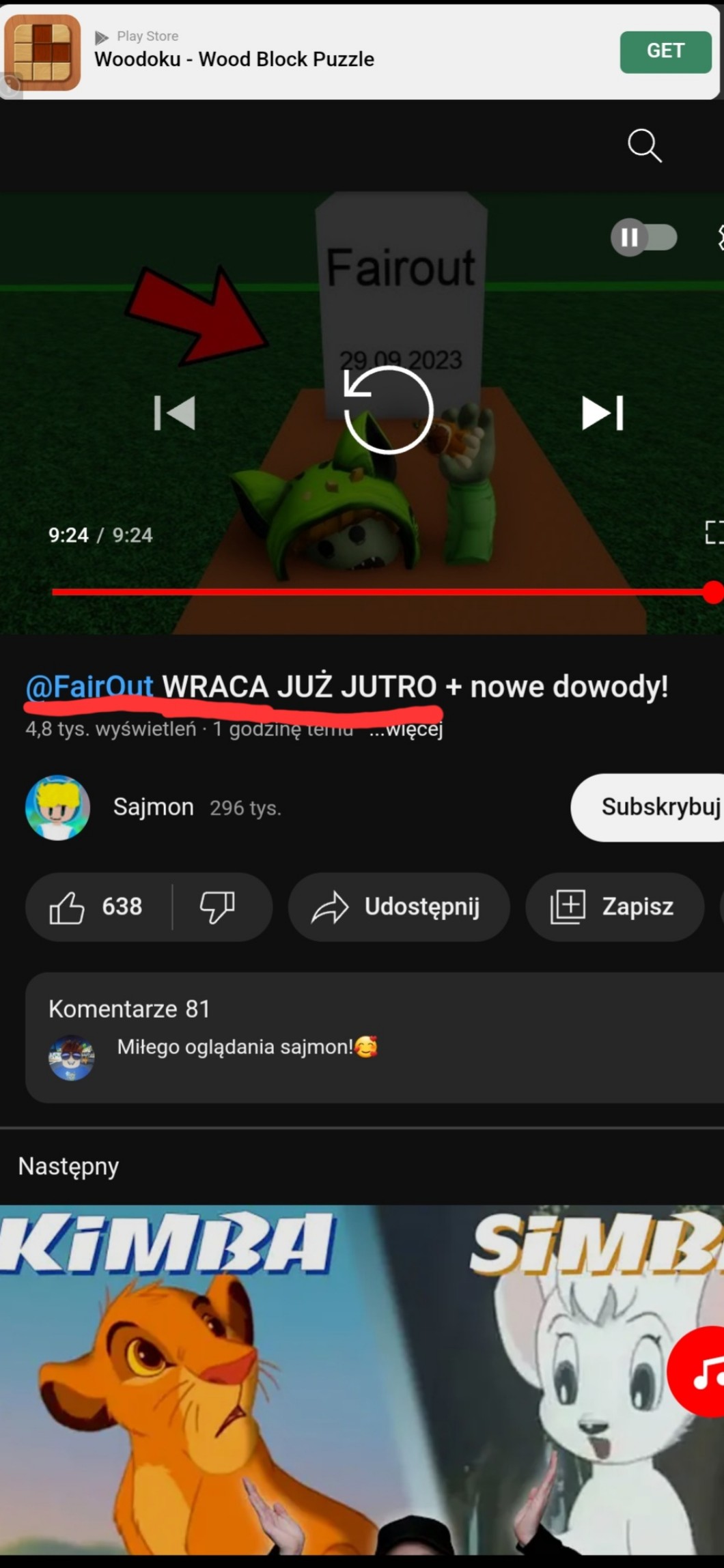724x1568 pixels.
Task: Share via the Udostępnij button
Action: point(398,907)
